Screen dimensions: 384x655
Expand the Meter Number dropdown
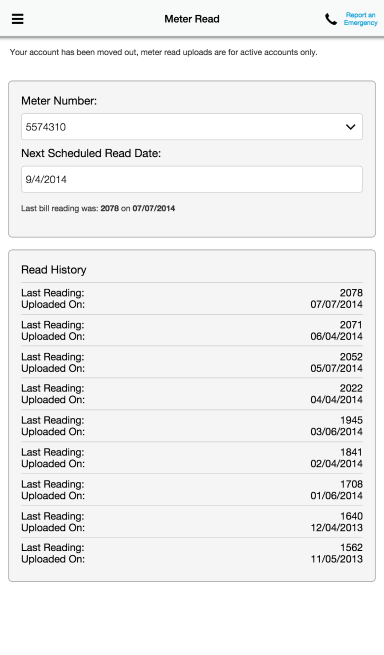click(x=192, y=127)
